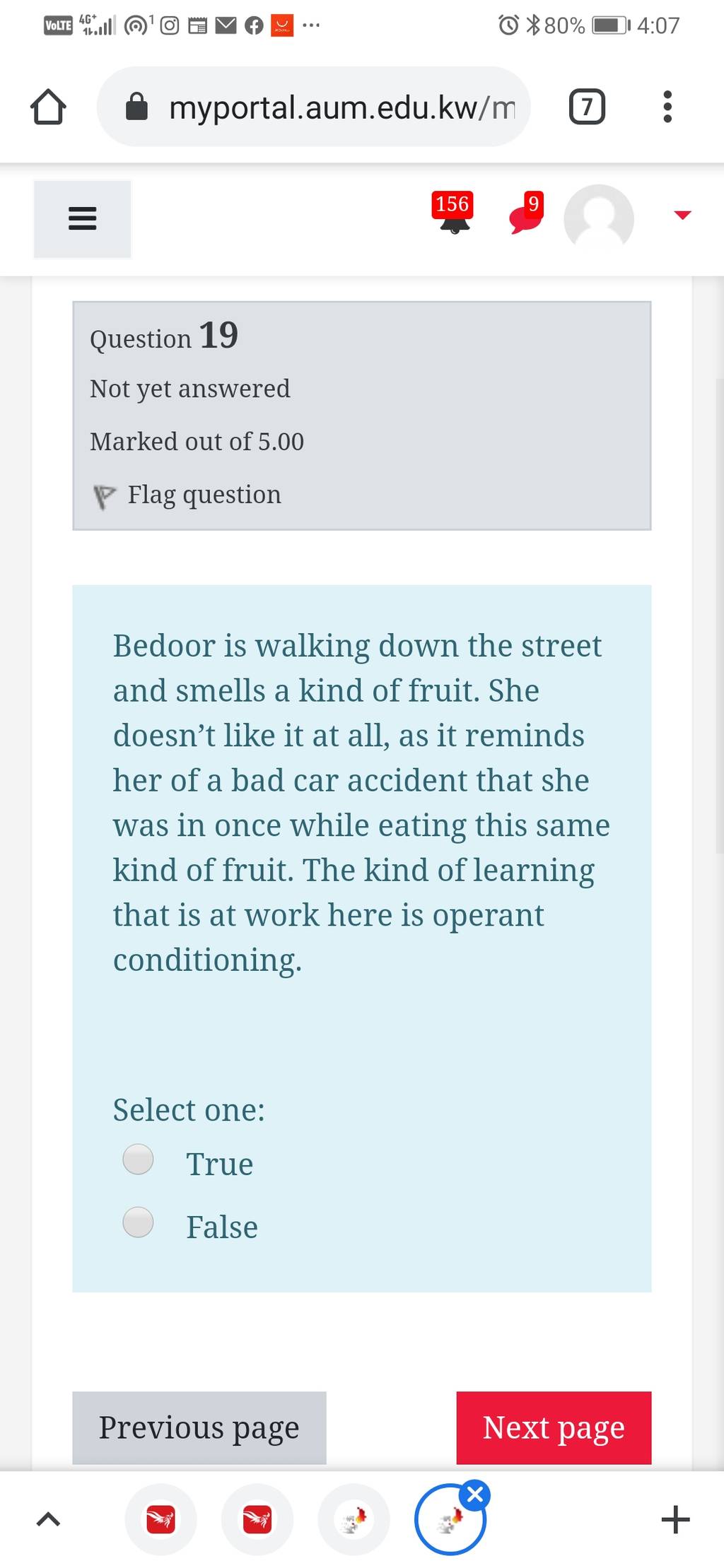This screenshot has width=724, height=1568.
Task: Tap the myportal.aum.edu.kw address bar
Action: coord(313,107)
